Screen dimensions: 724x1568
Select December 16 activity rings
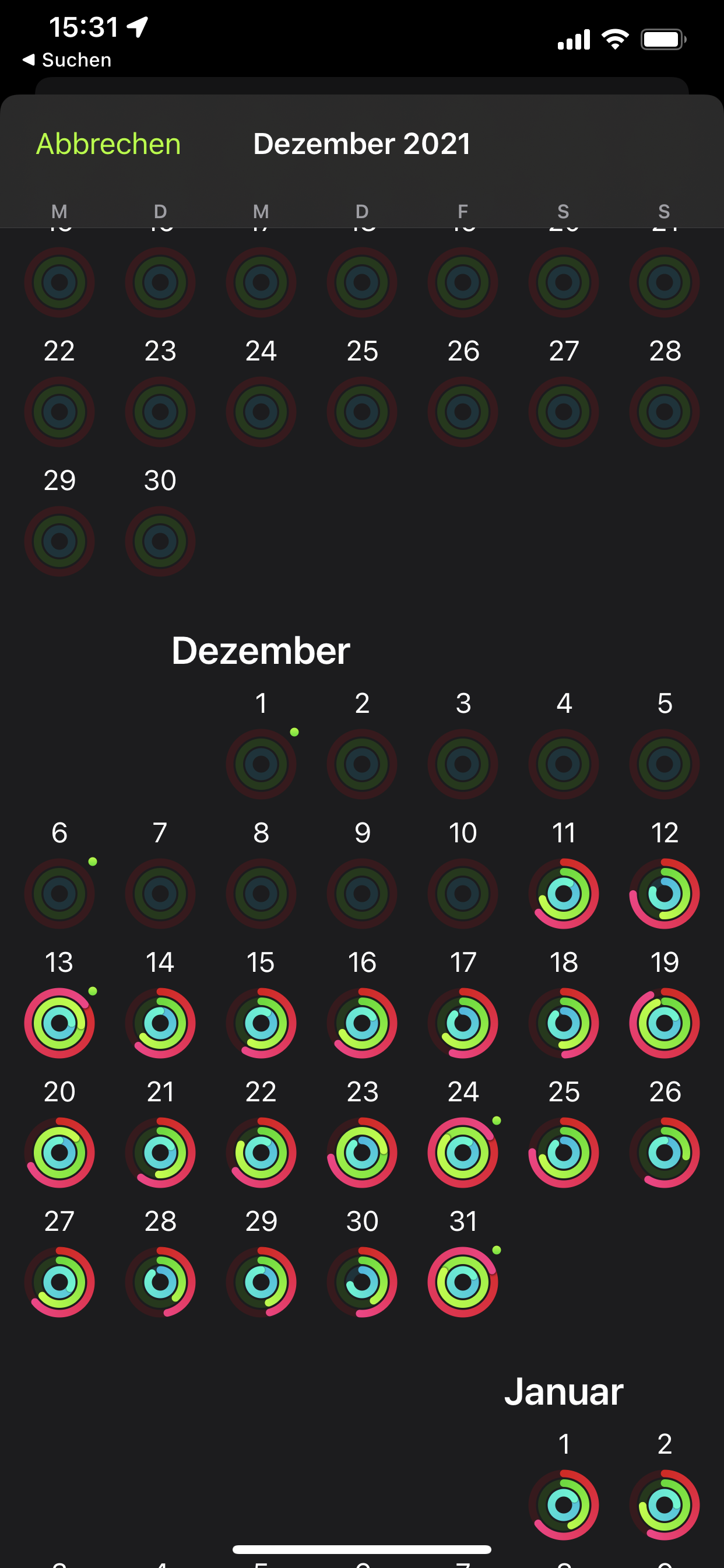(362, 1023)
